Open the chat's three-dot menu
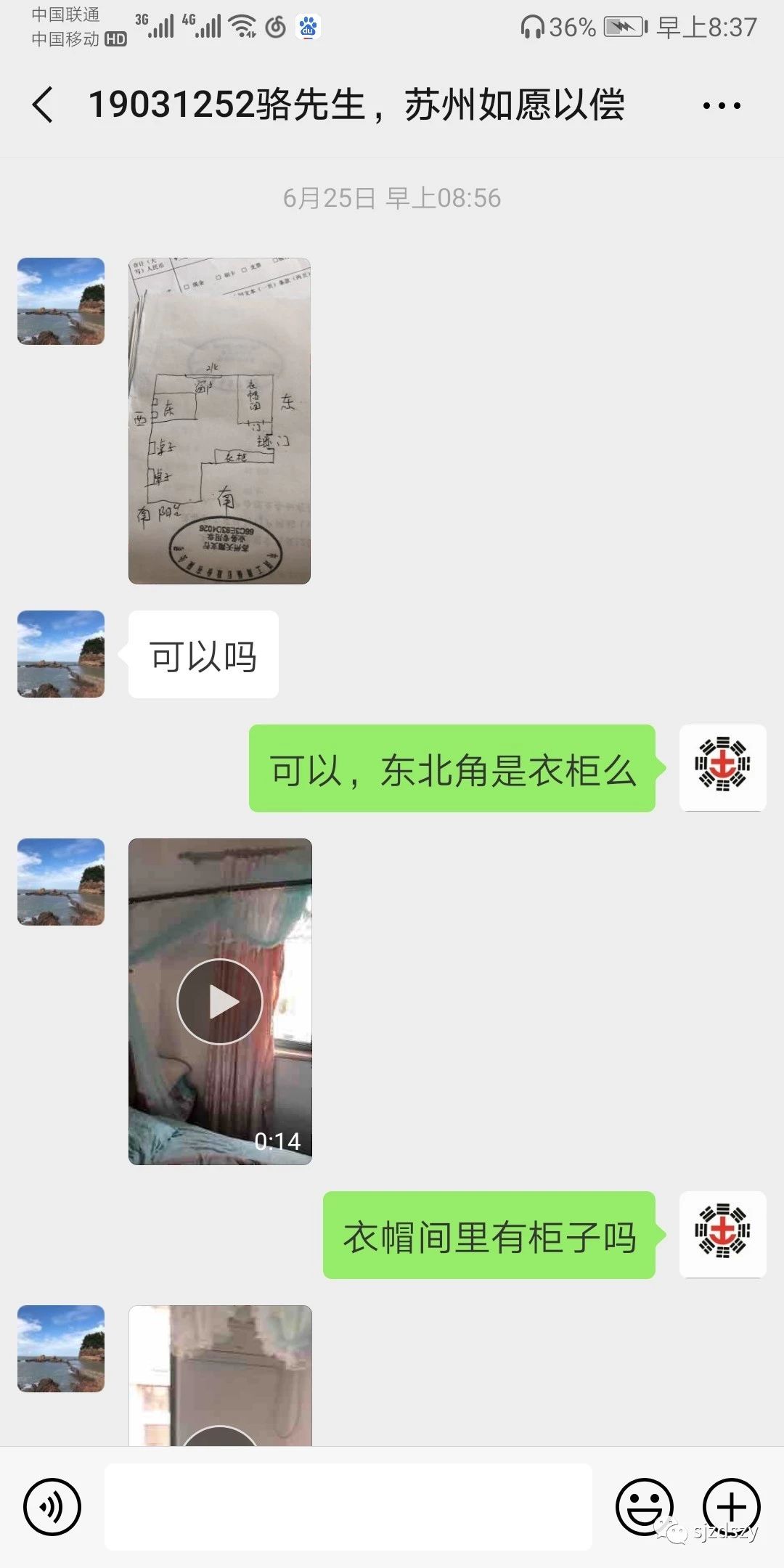Screen dimensions: 784x1568 tap(722, 106)
